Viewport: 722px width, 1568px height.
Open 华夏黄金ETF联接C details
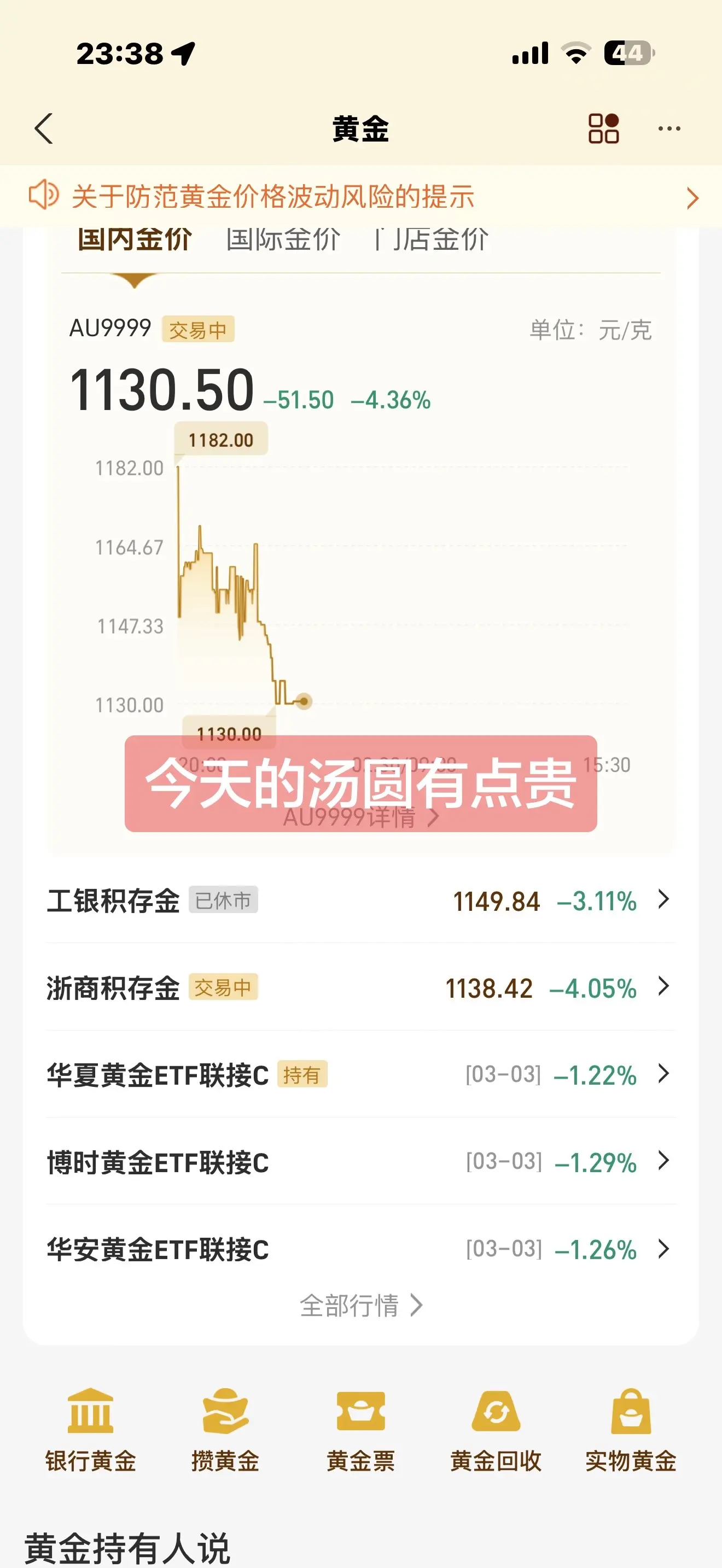(x=663, y=1075)
